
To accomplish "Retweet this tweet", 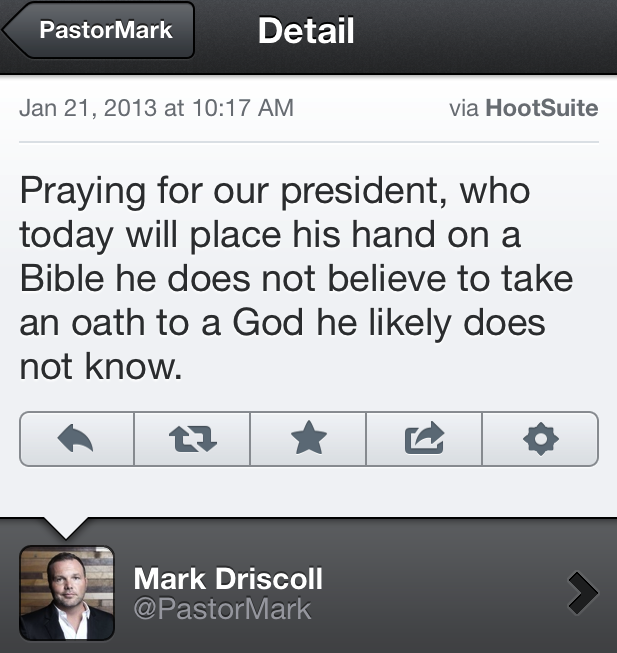I will pyautogui.click(x=192, y=438).
